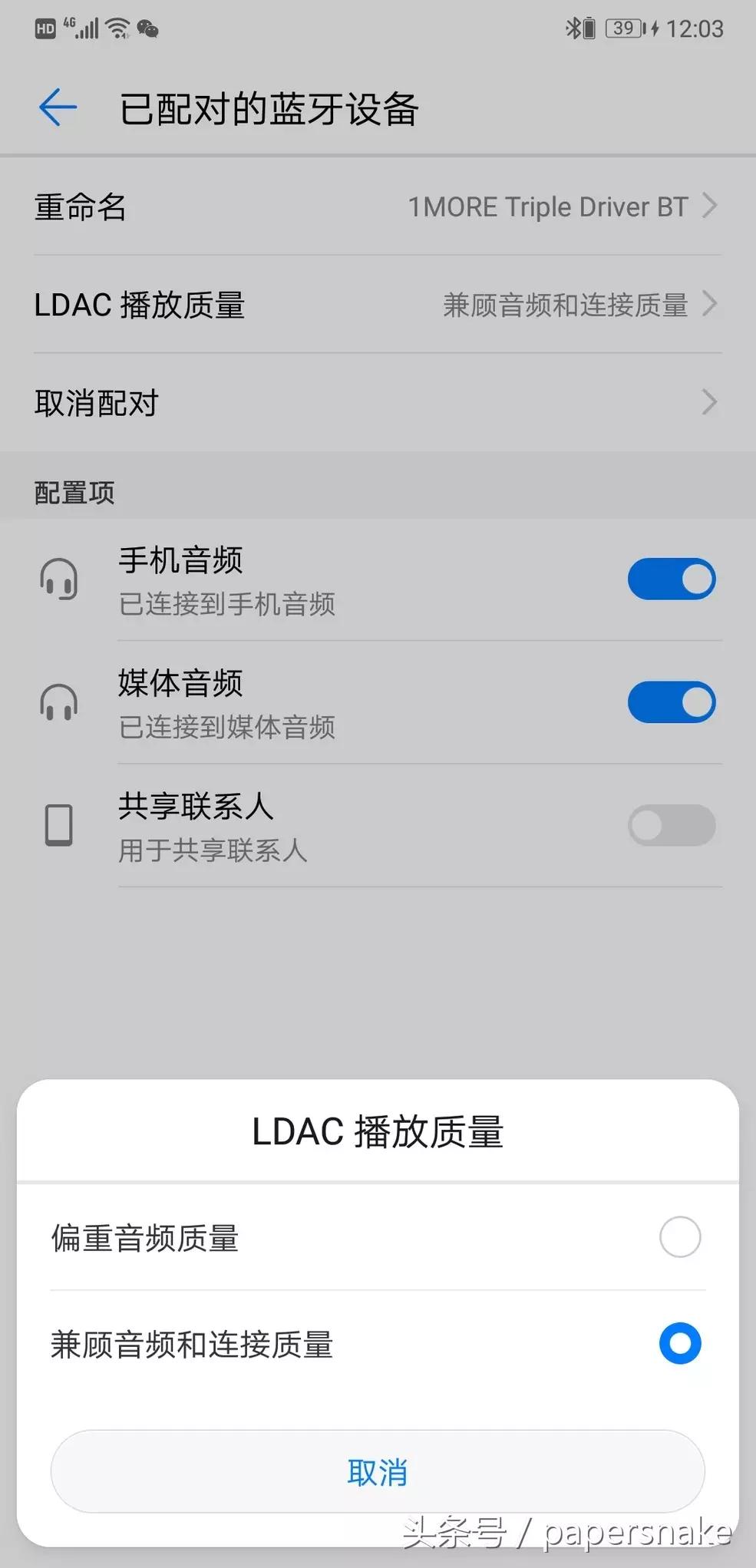Select the 配置项 section header
756x1568 pixels.
[73, 492]
